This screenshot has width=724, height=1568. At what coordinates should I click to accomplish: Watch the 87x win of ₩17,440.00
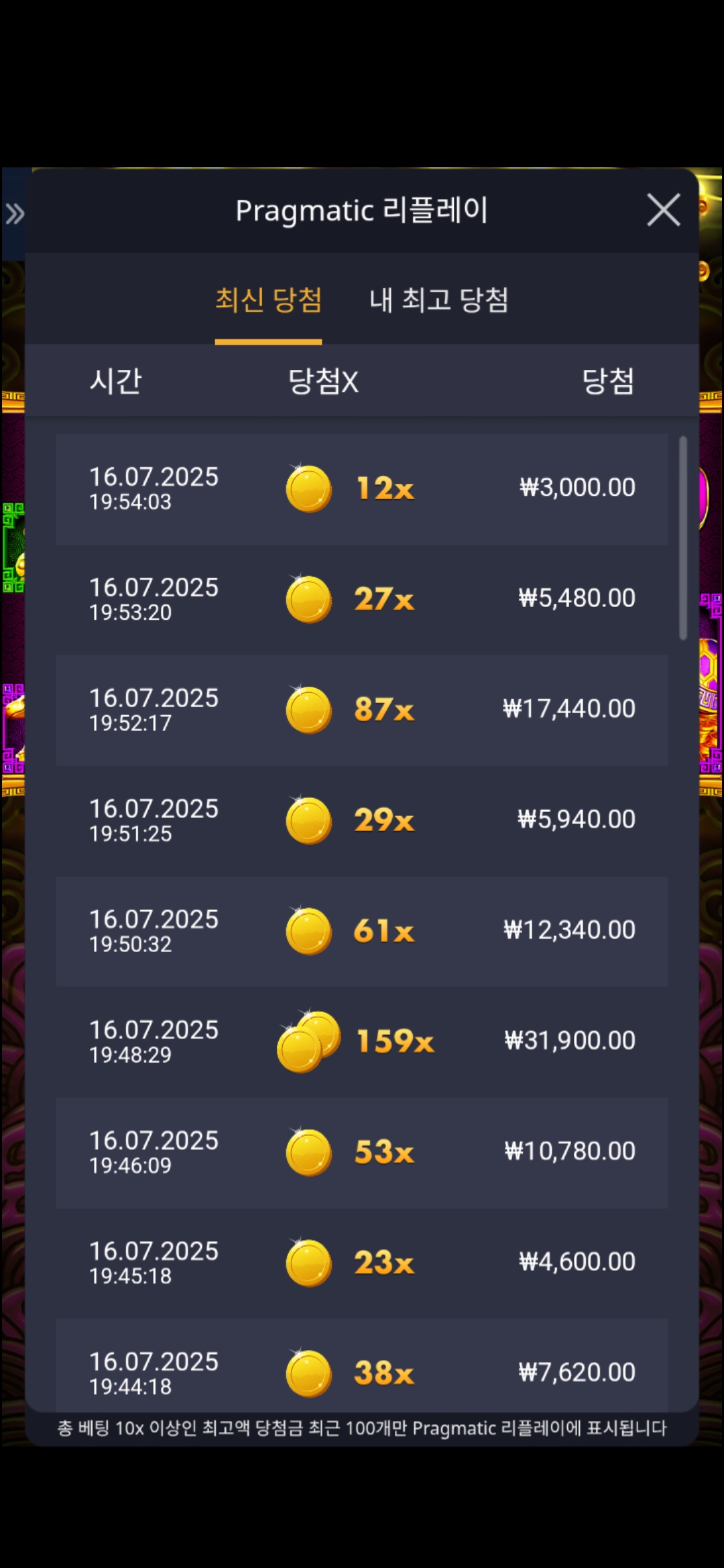362,710
